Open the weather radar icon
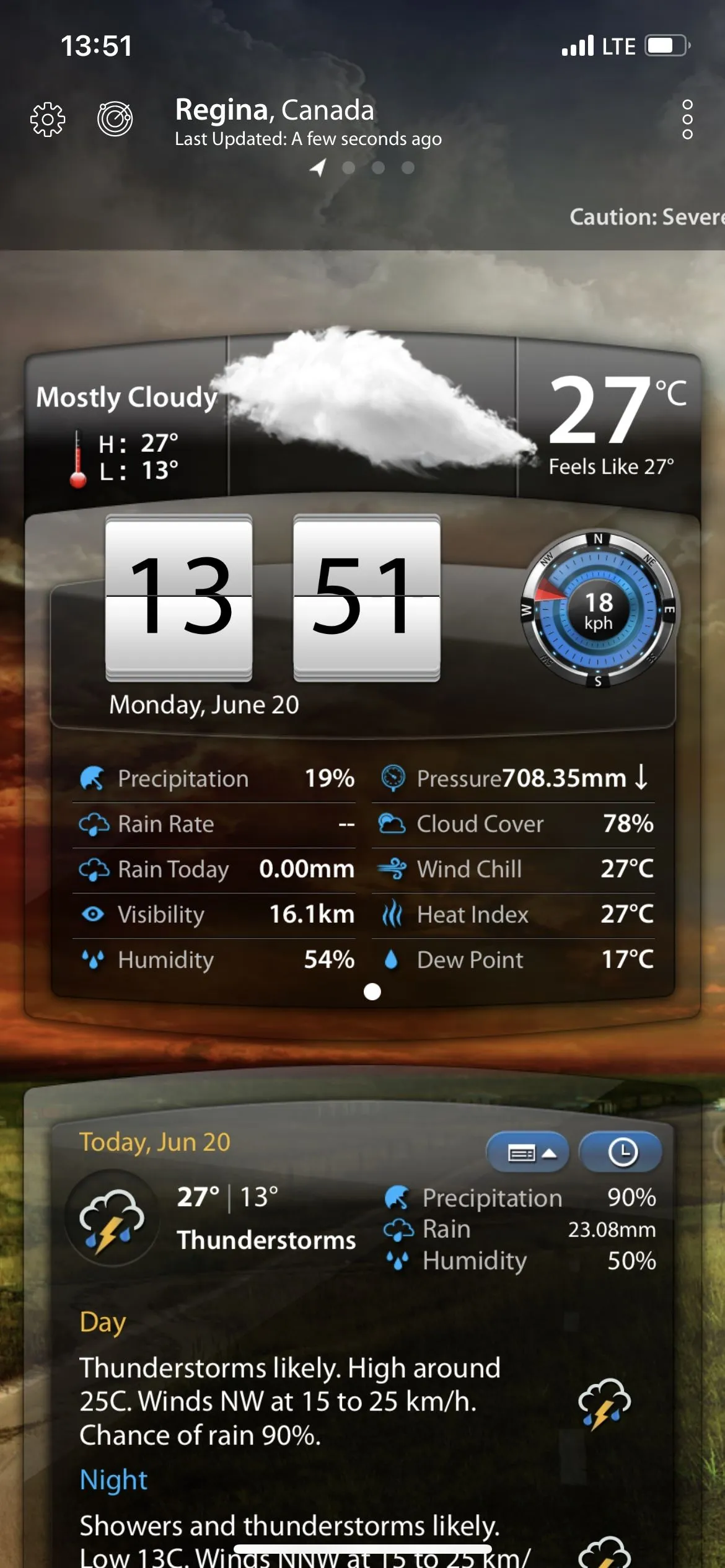The image size is (725, 1568). pyautogui.click(x=115, y=118)
